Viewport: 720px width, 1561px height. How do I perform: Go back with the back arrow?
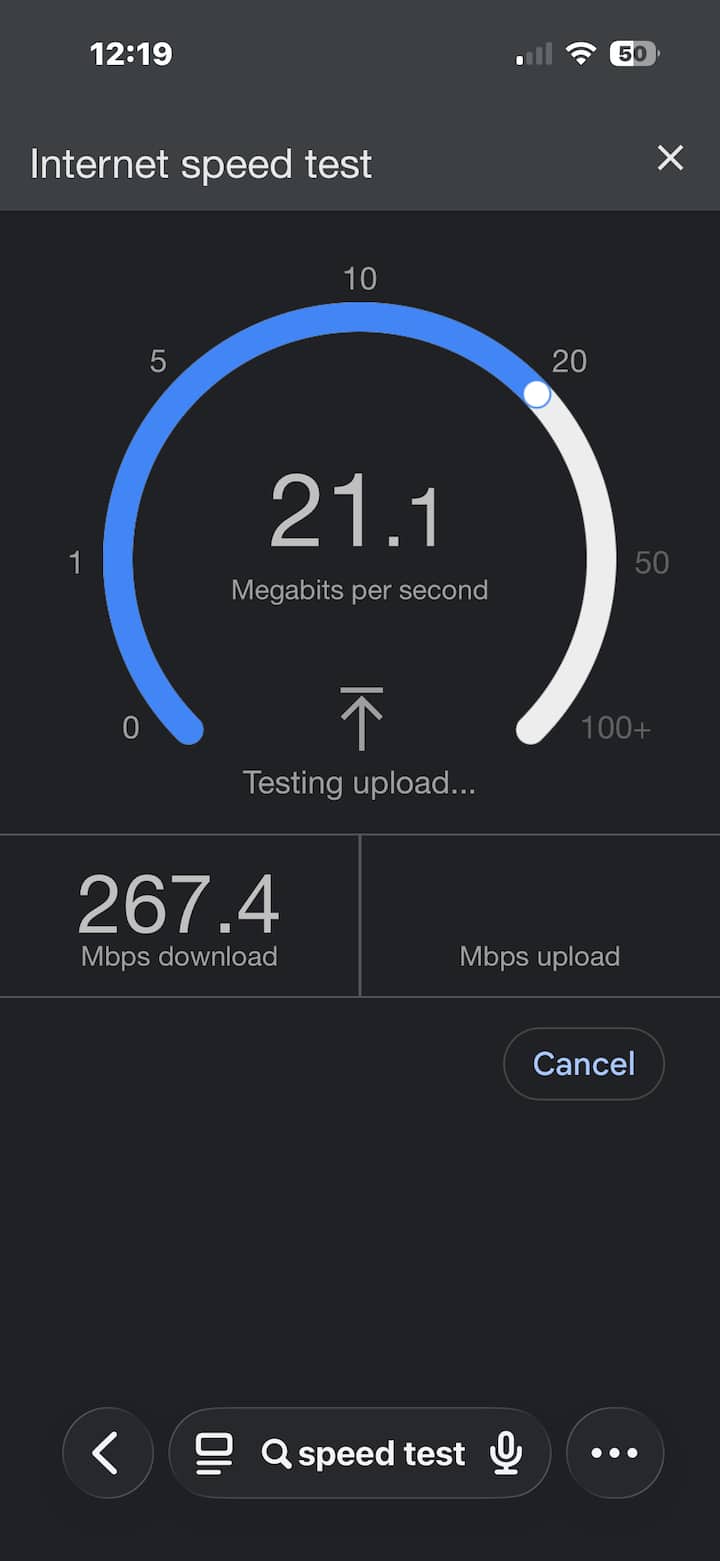pos(108,1453)
